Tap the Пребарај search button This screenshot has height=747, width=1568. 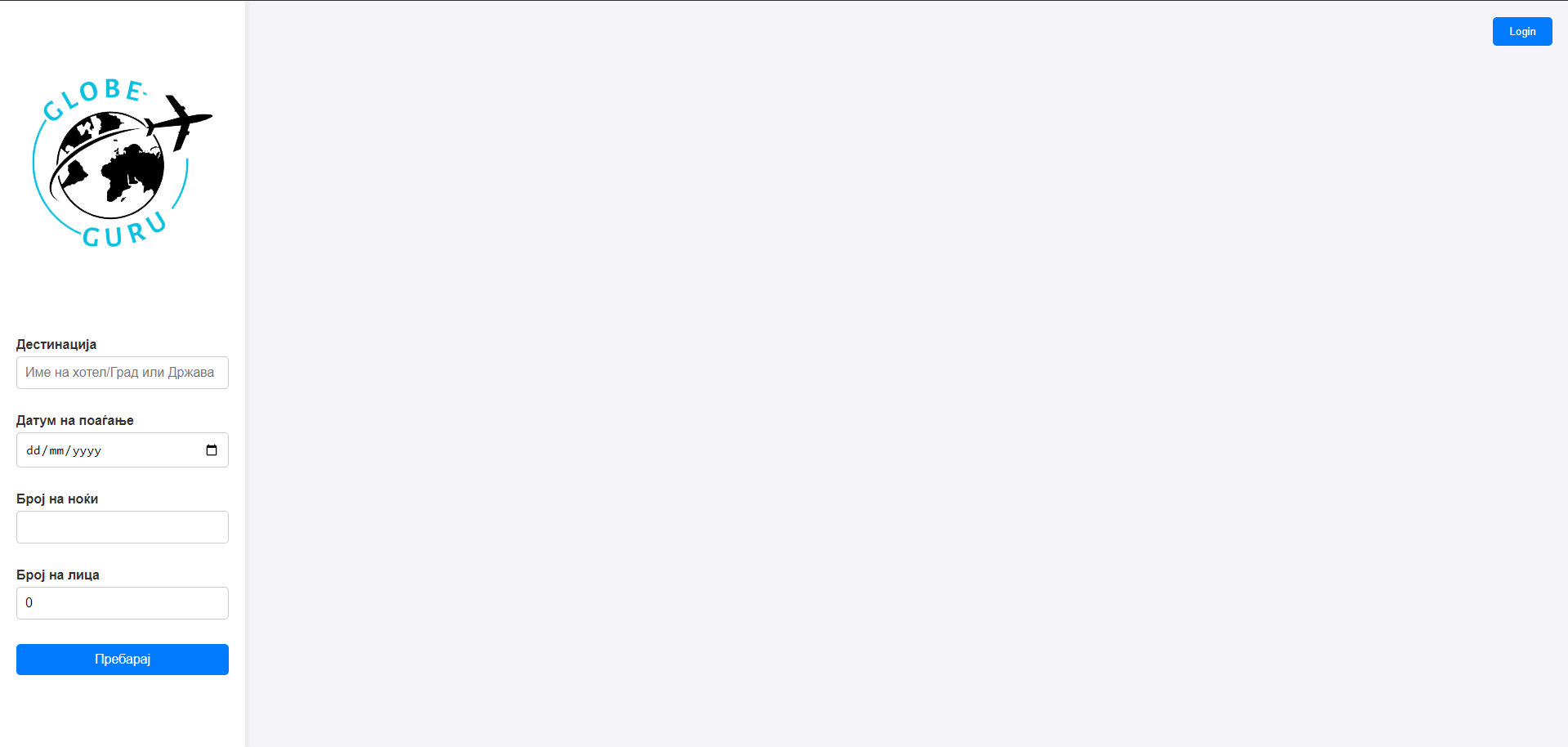(x=123, y=660)
